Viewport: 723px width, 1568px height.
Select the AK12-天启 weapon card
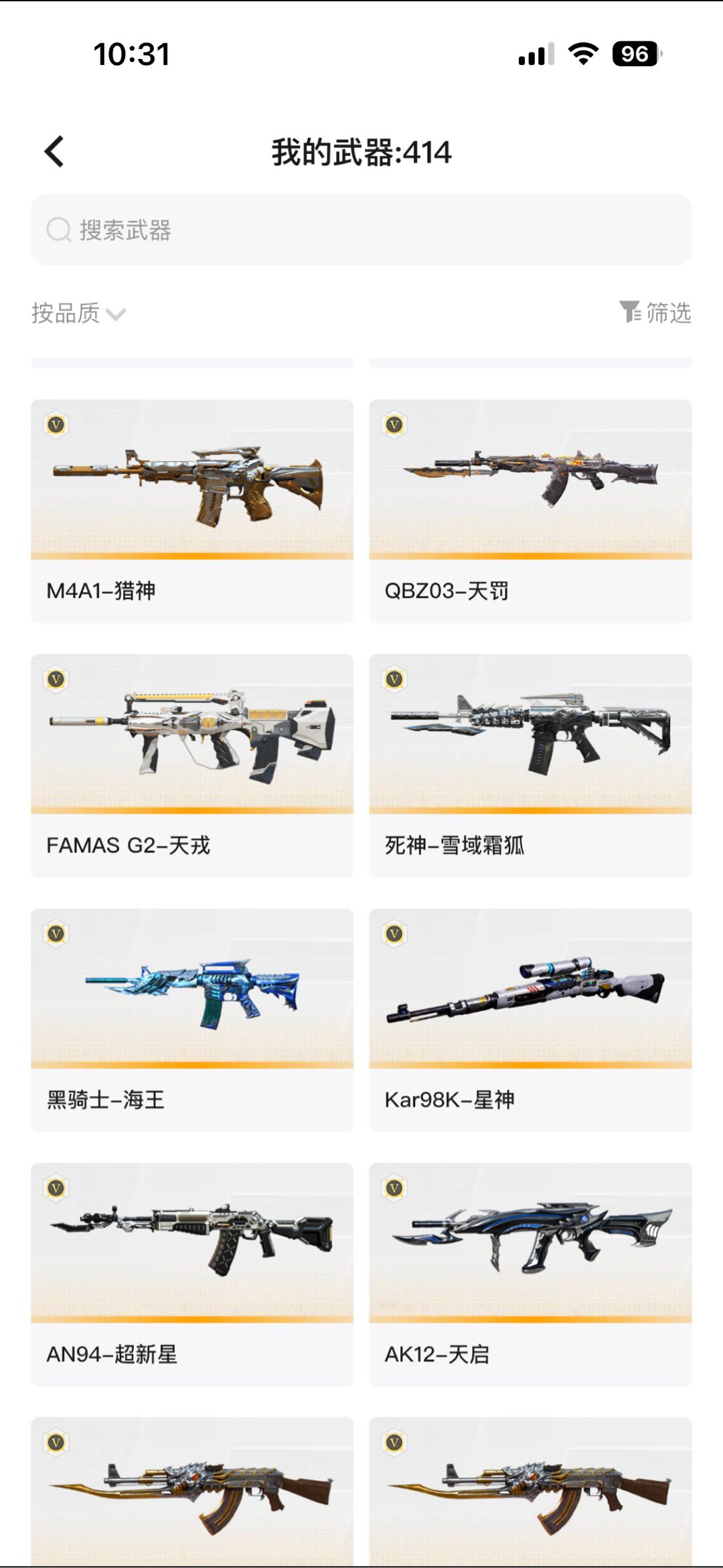pyautogui.click(x=530, y=1274)
